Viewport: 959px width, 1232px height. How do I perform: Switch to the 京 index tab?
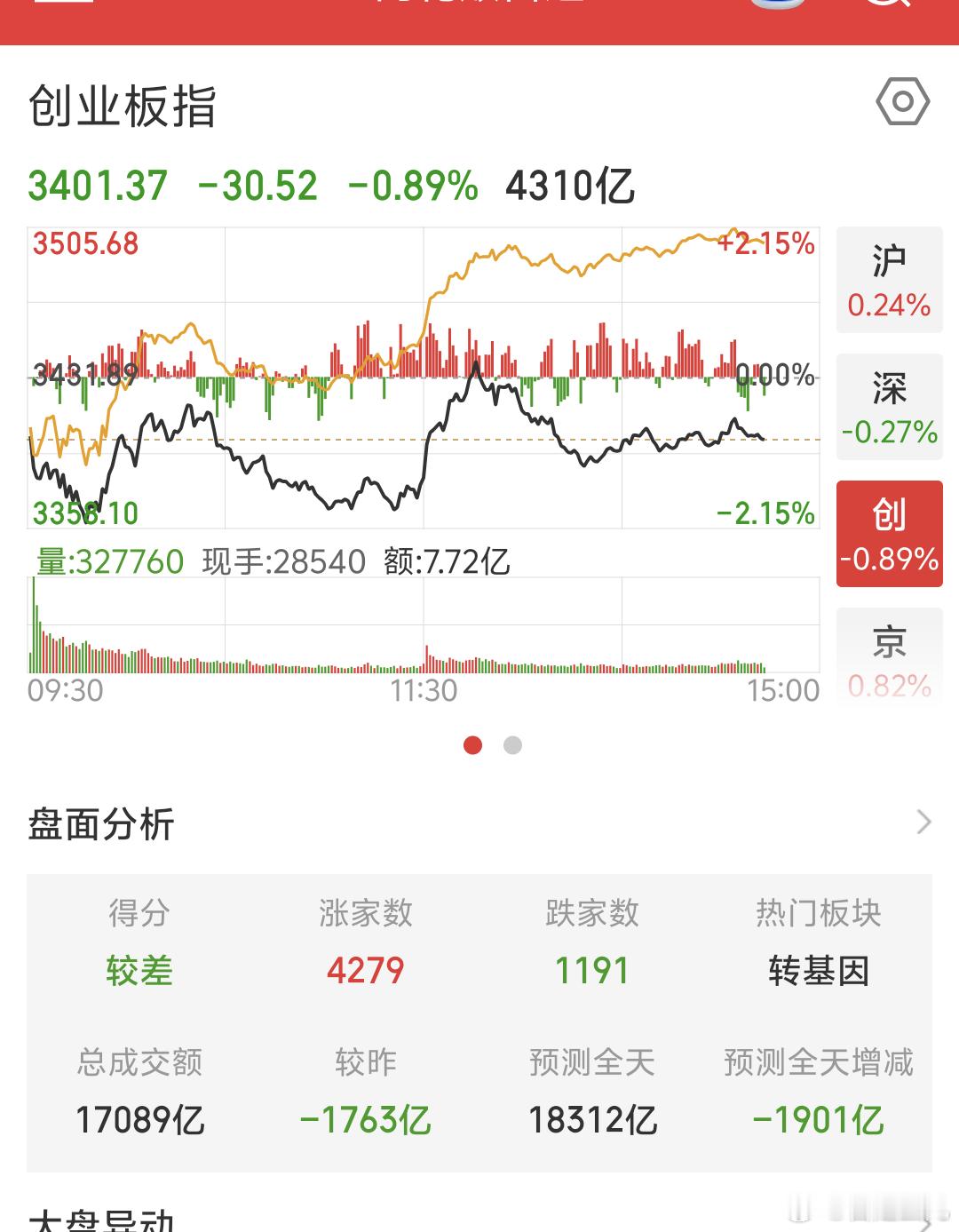889,658
